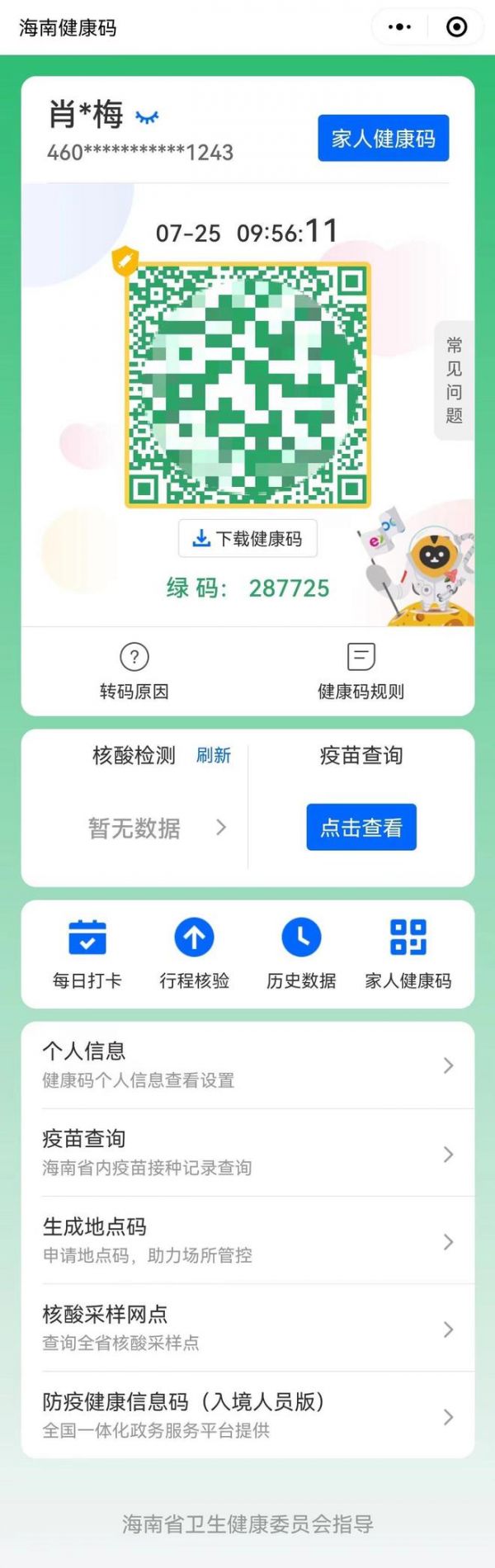Select the 生成地点码 row
This screenshot has width=495, height=1568.
tap(247, 1240)
